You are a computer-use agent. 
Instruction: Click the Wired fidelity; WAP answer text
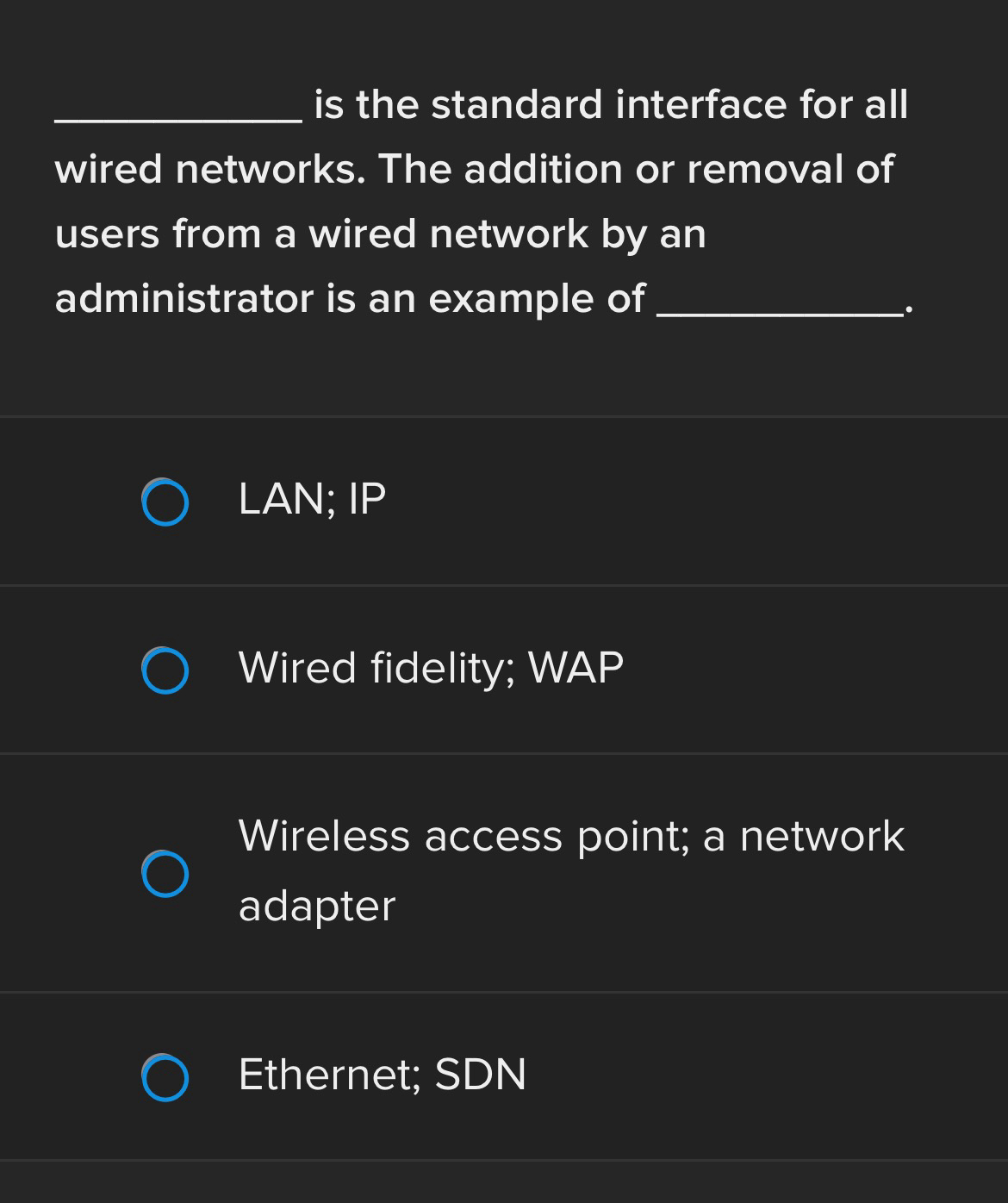431,668
